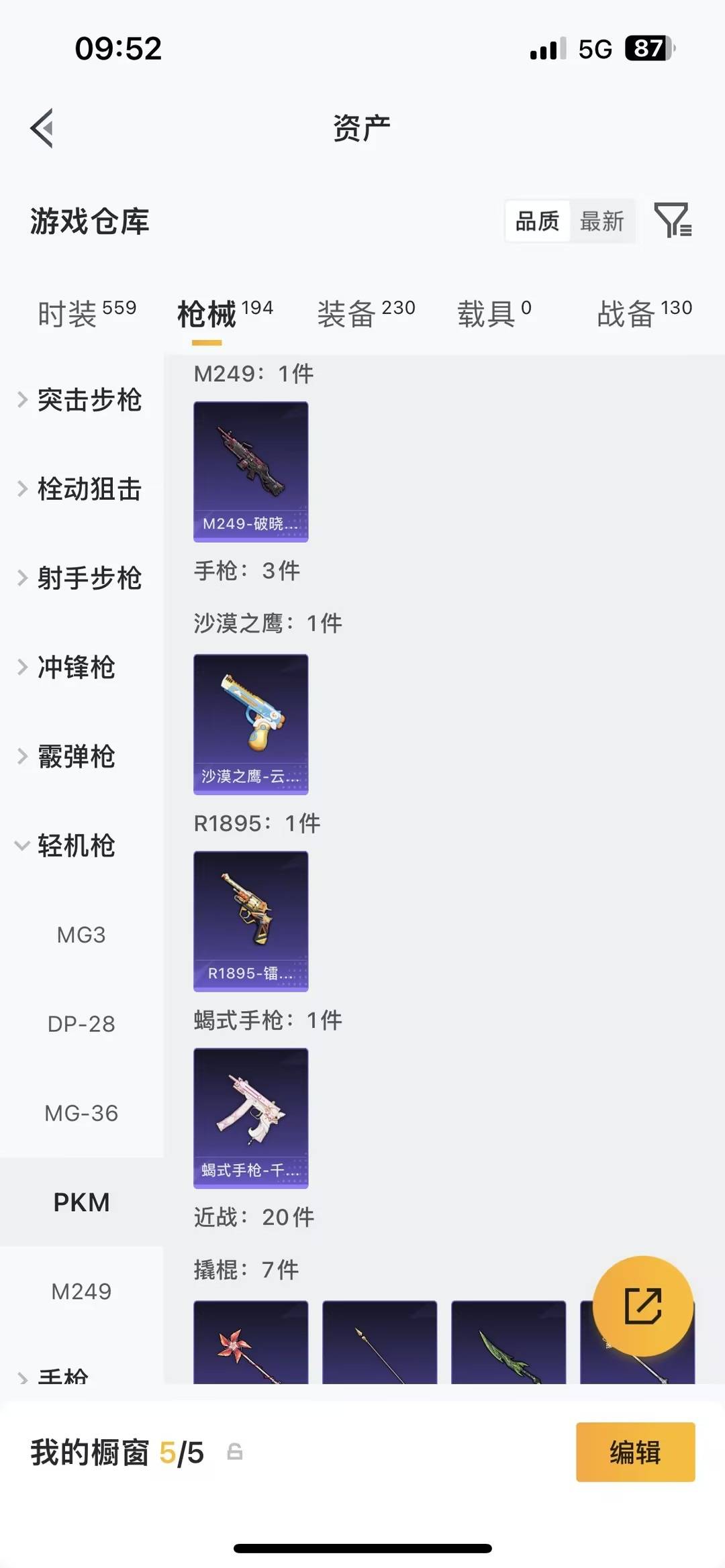Select PKM in the weapon sidebar

[82, 1202]
